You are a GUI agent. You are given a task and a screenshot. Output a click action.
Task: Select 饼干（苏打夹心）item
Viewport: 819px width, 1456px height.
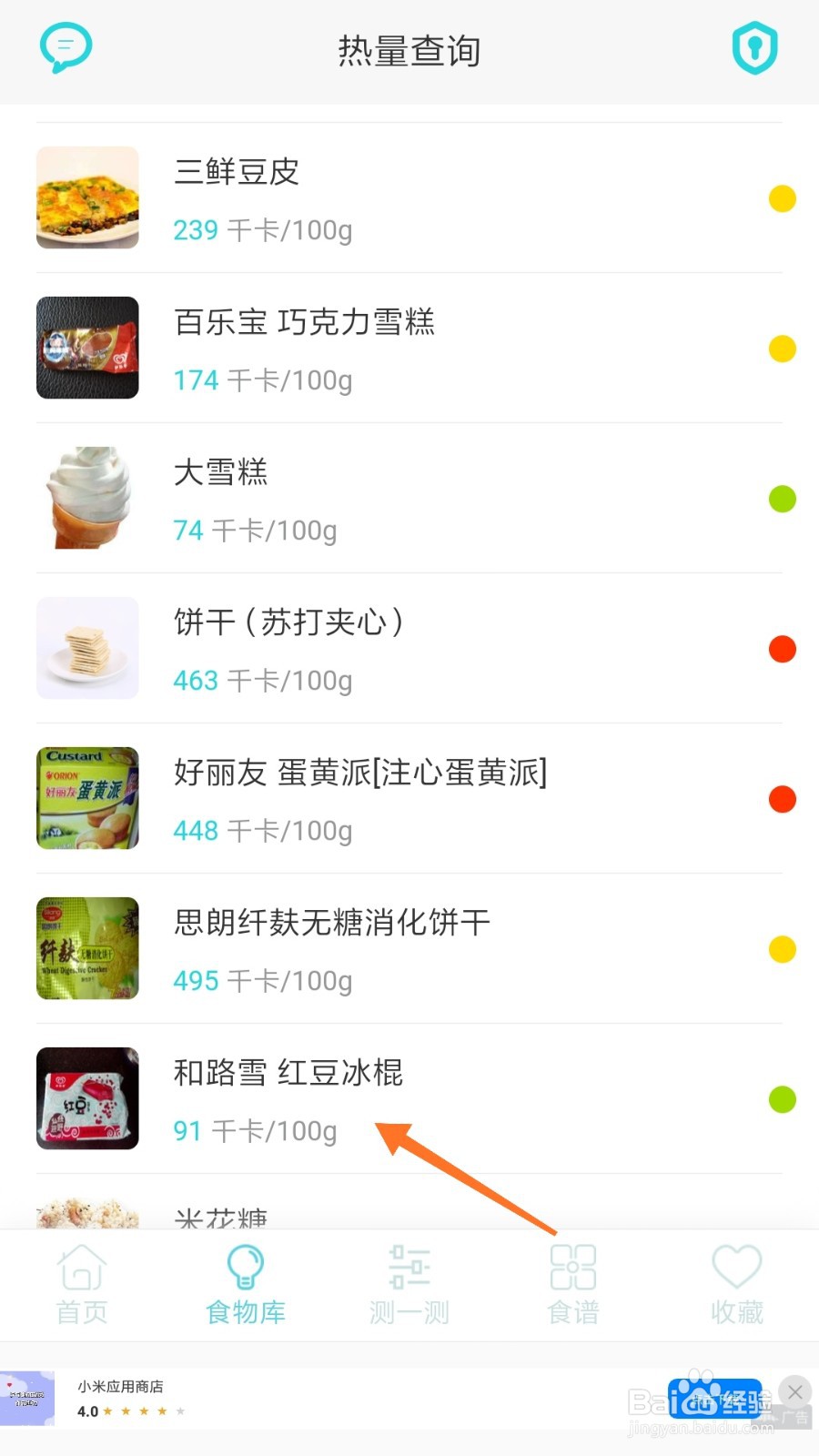[x=409, y=649]
